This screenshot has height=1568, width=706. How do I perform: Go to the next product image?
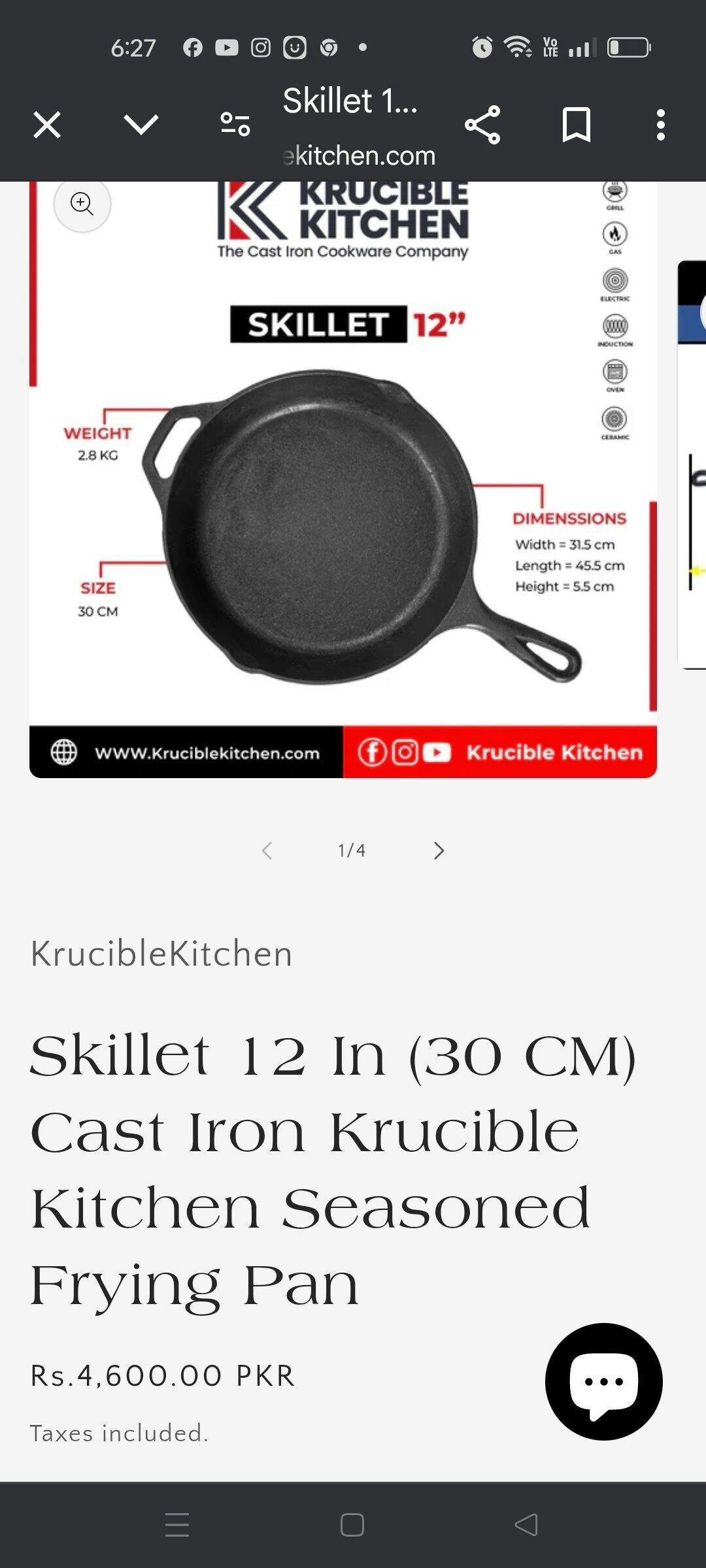[439, 851]
